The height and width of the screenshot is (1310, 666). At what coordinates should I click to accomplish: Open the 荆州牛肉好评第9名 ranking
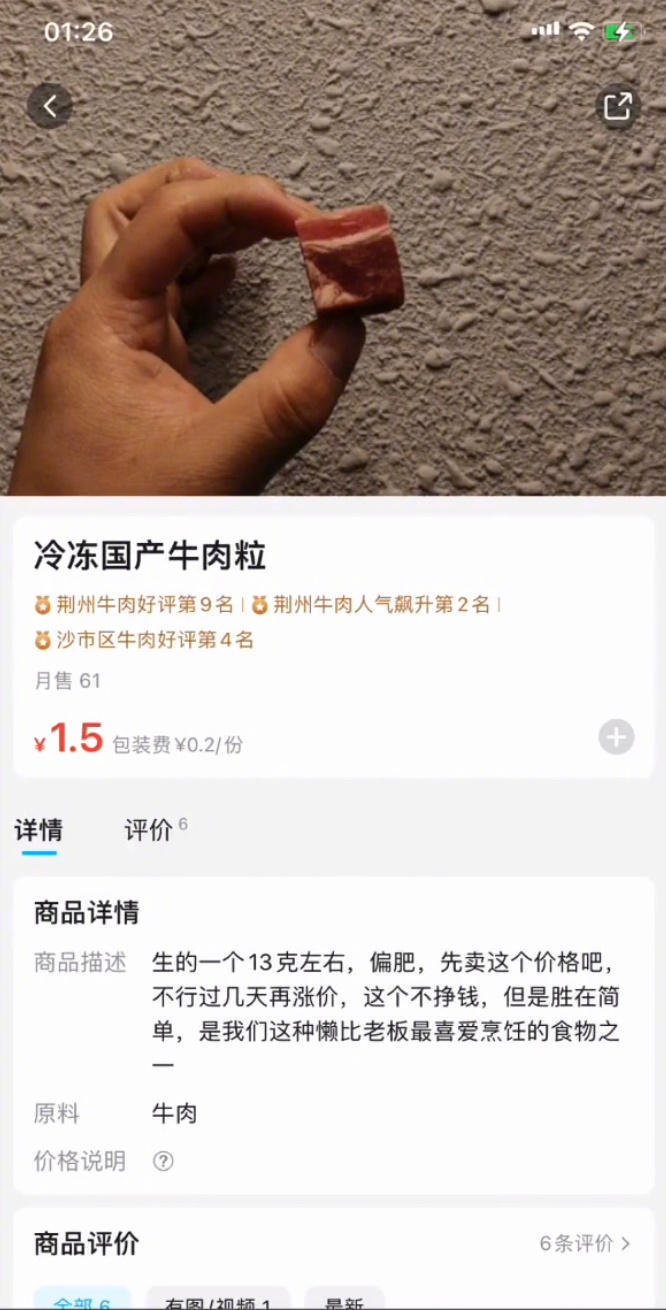click(134, 604)
